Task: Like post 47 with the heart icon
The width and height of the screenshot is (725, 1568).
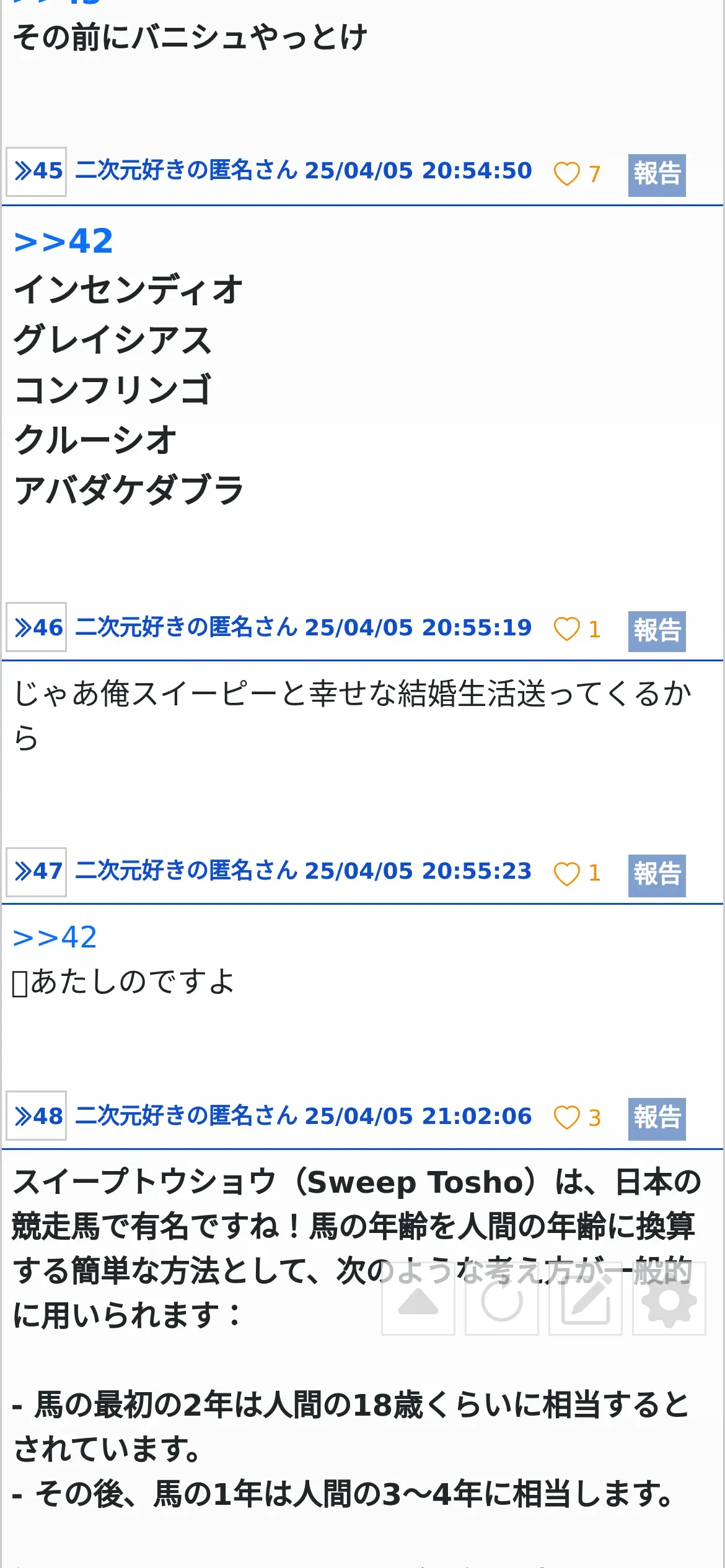Action: pos(566,874)
